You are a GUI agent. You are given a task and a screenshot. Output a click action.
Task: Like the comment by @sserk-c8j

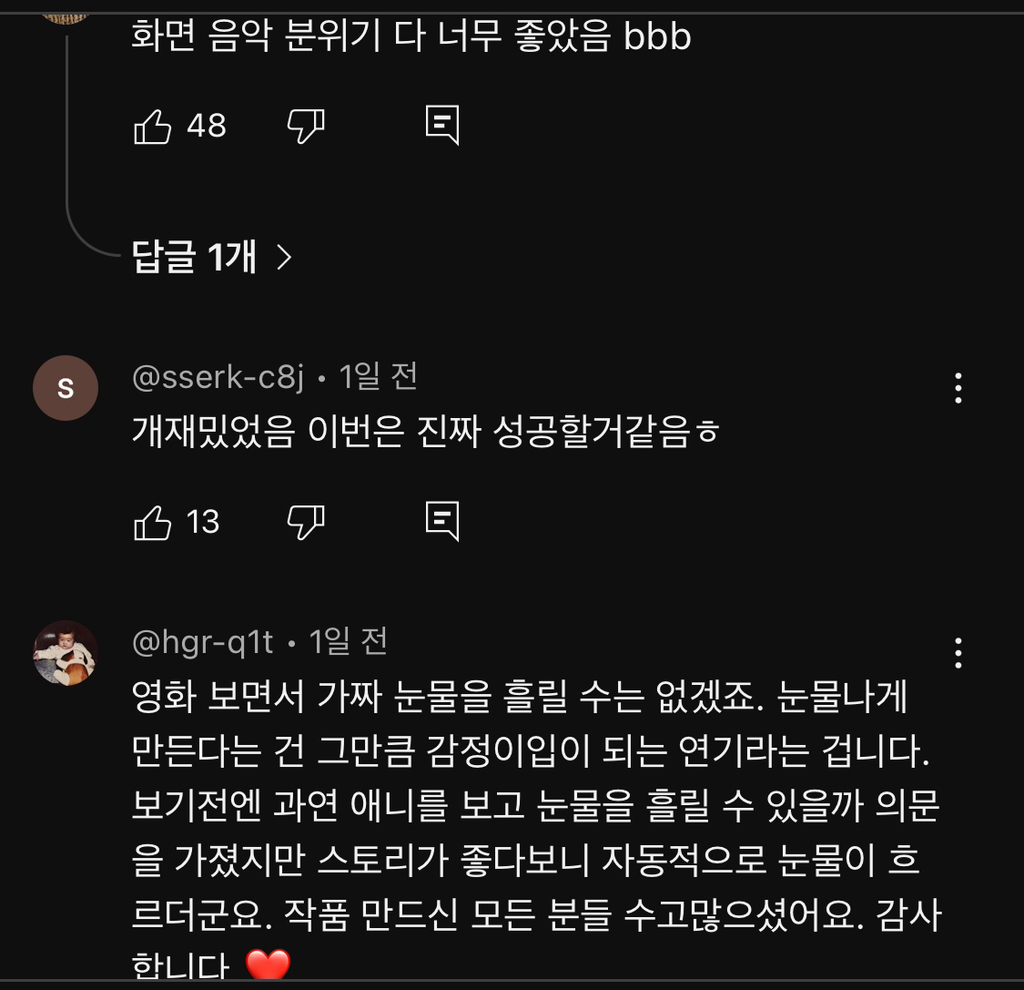(x=152, y=522)
